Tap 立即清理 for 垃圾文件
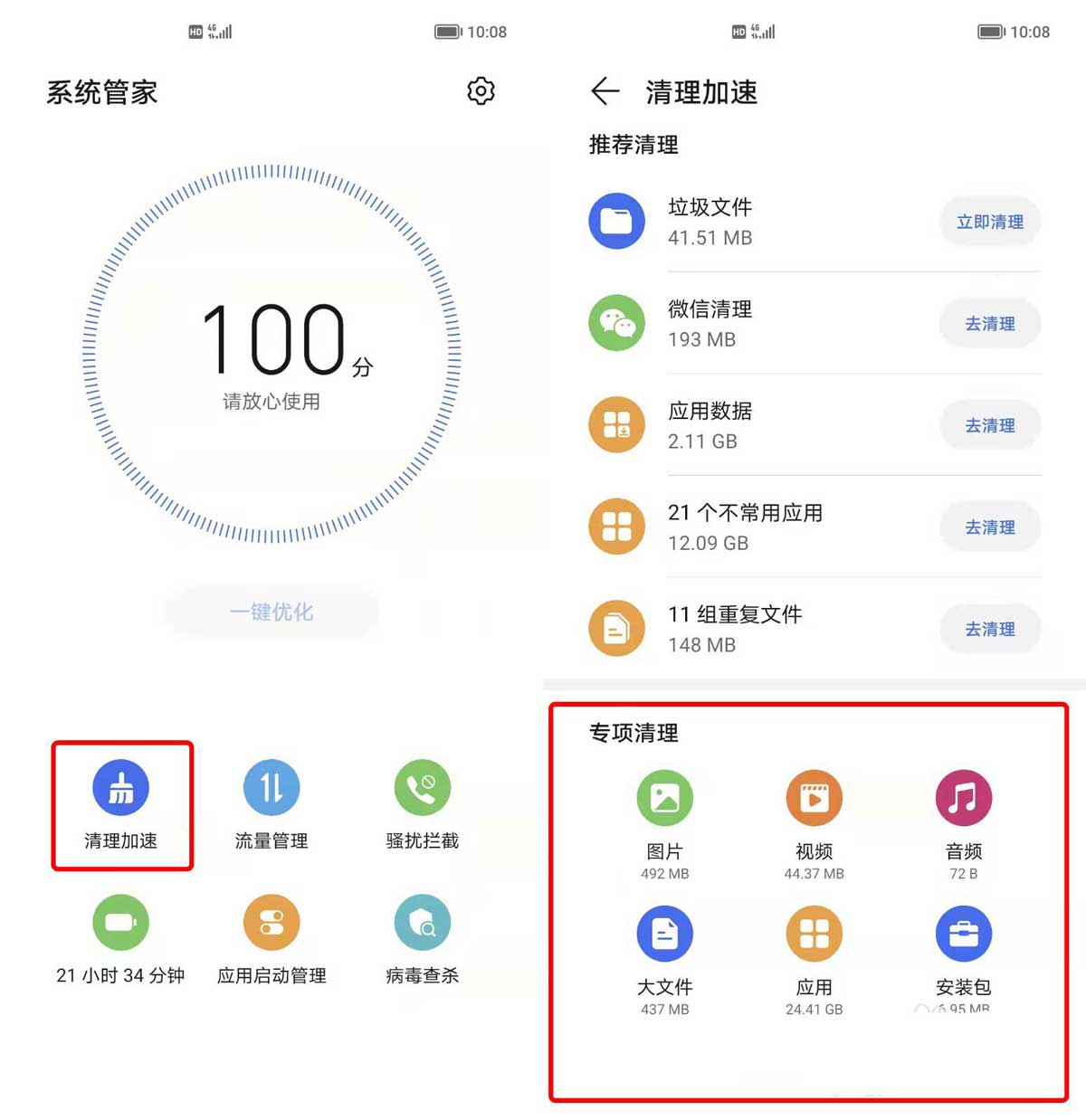1086x1120 pixels. click(989, 222)
